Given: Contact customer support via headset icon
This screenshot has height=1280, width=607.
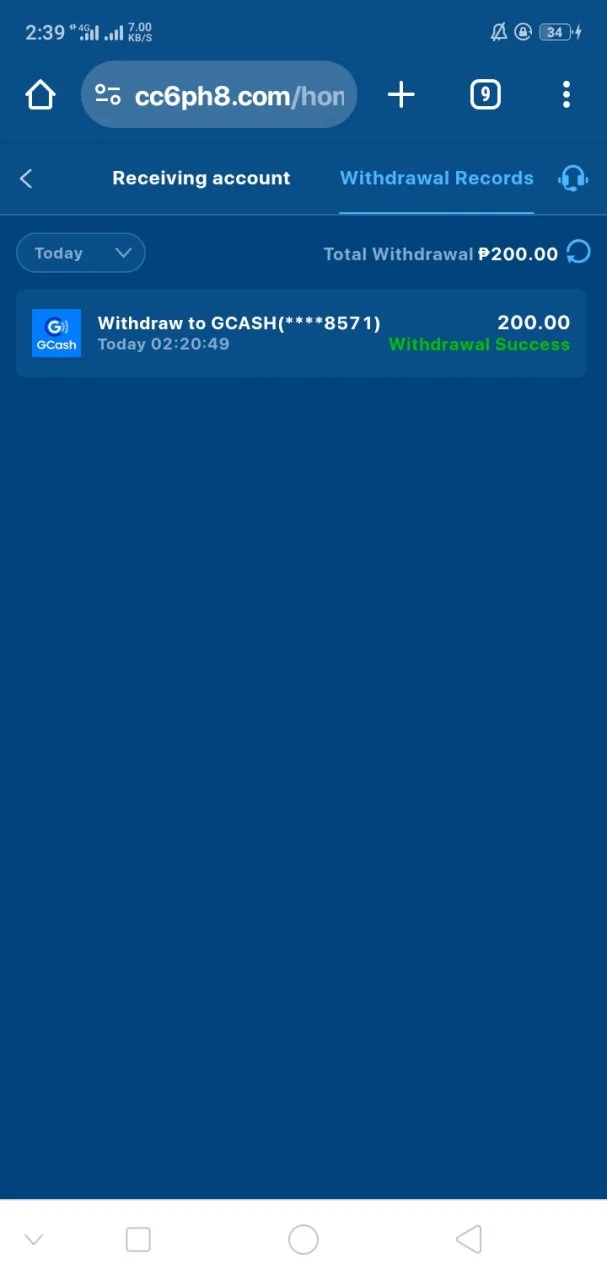Looking at the screenshot, I should pos(573,178).
